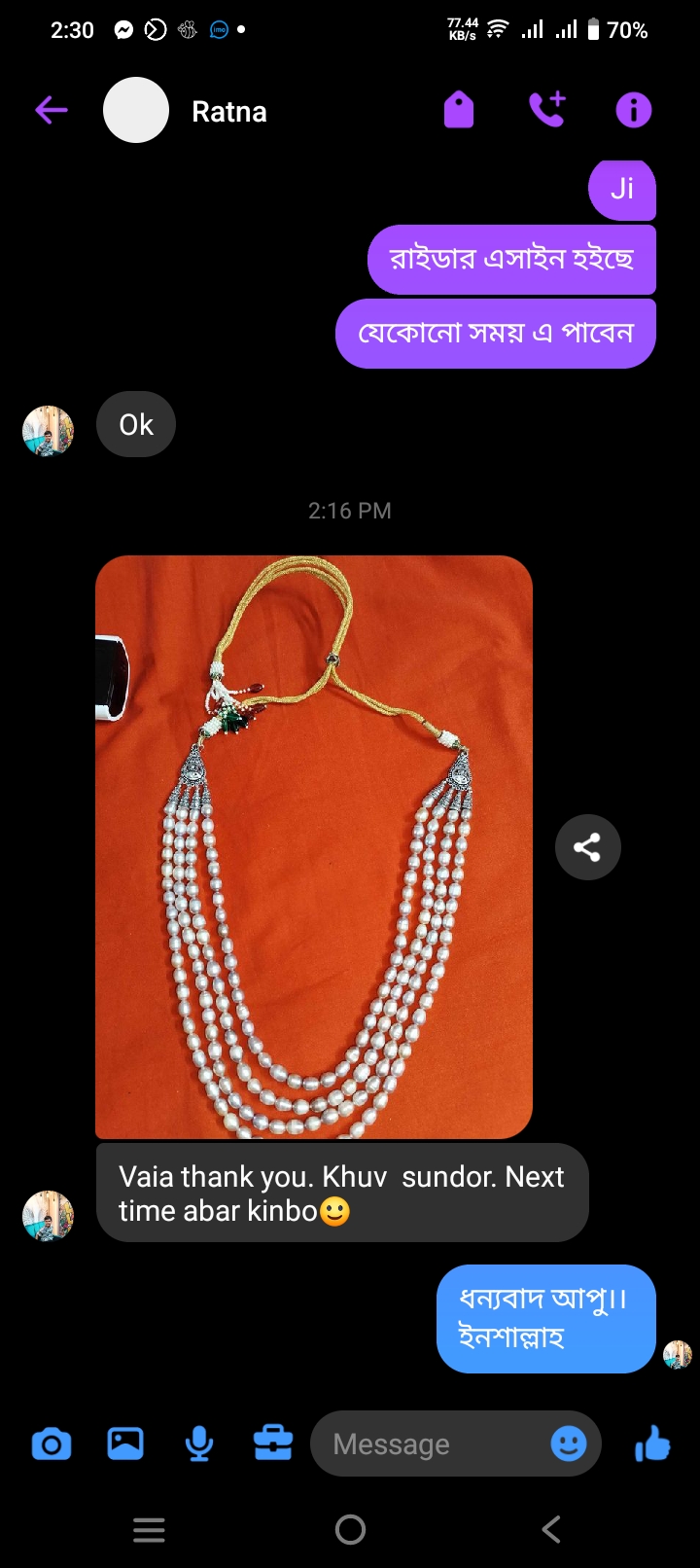Start a voice call with Ratna
700x1568 pixels.
tap(547, 110)
